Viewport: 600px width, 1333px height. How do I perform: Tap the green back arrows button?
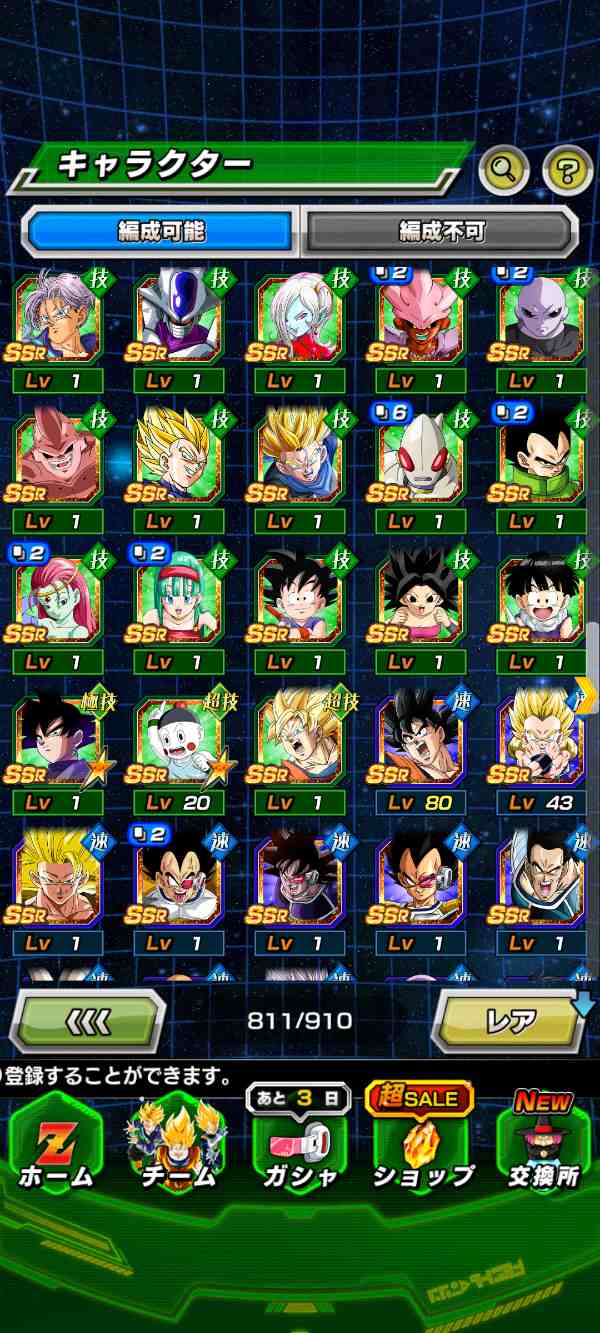tap(87, 1021)
